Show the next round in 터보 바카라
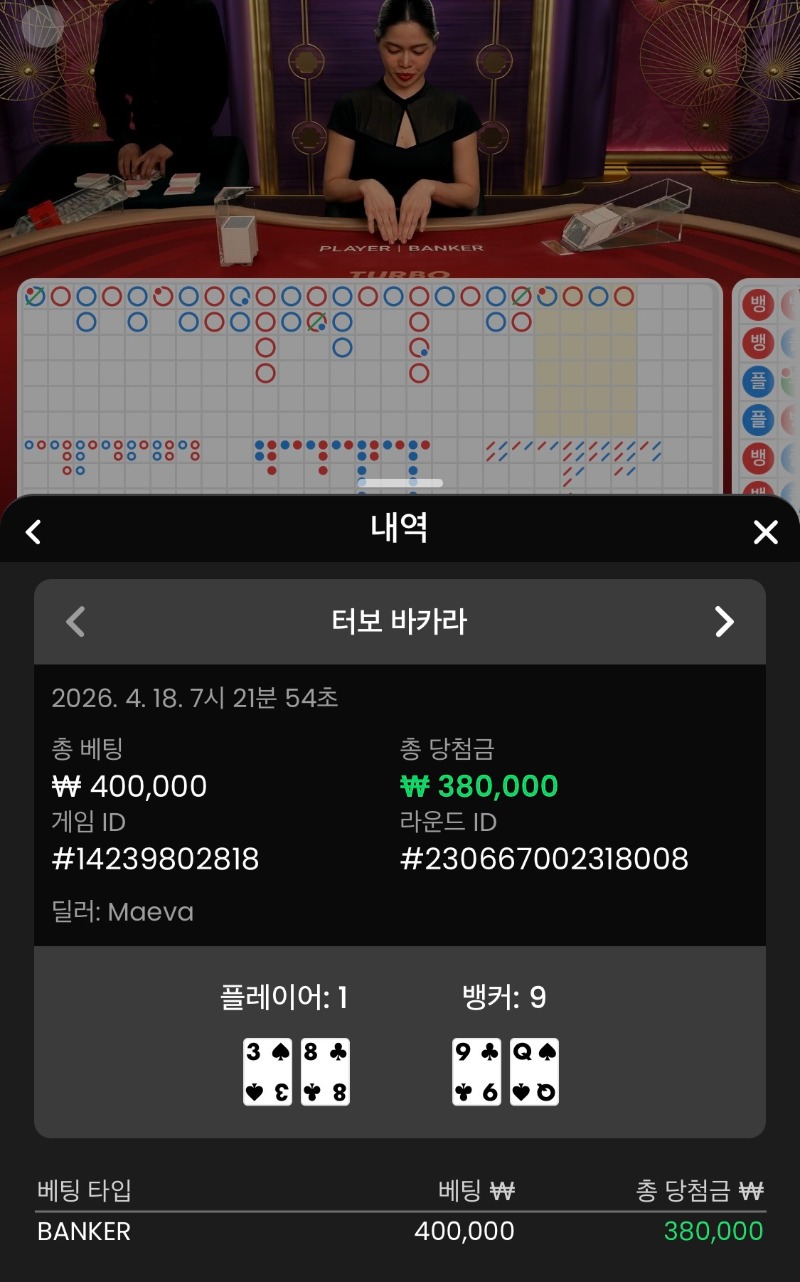 724,622
